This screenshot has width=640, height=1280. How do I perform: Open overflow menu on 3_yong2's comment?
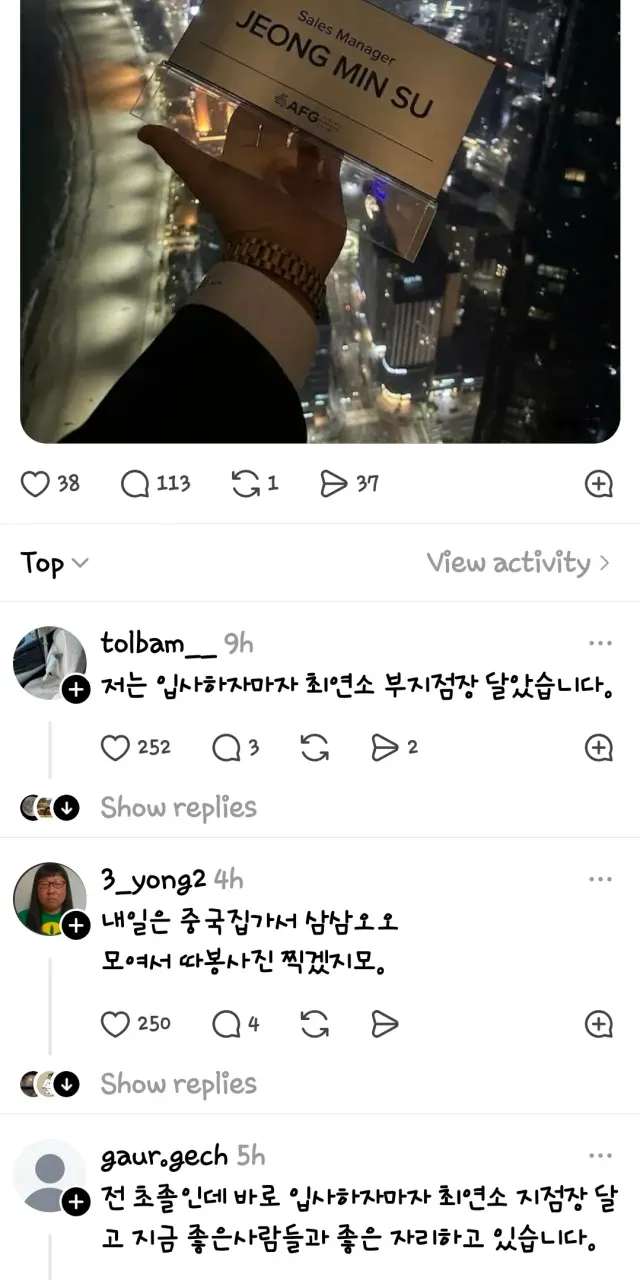(x=600, y=880)
